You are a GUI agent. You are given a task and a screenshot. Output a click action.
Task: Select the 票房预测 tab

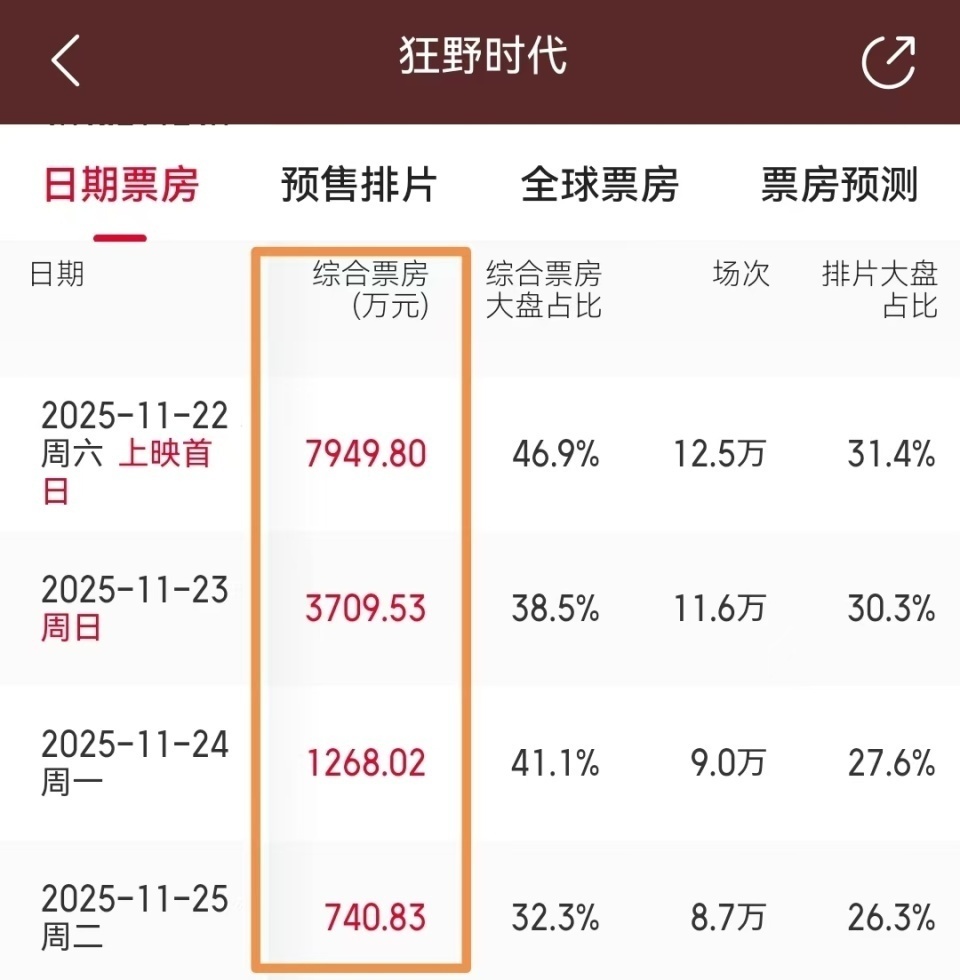point(841,186)
